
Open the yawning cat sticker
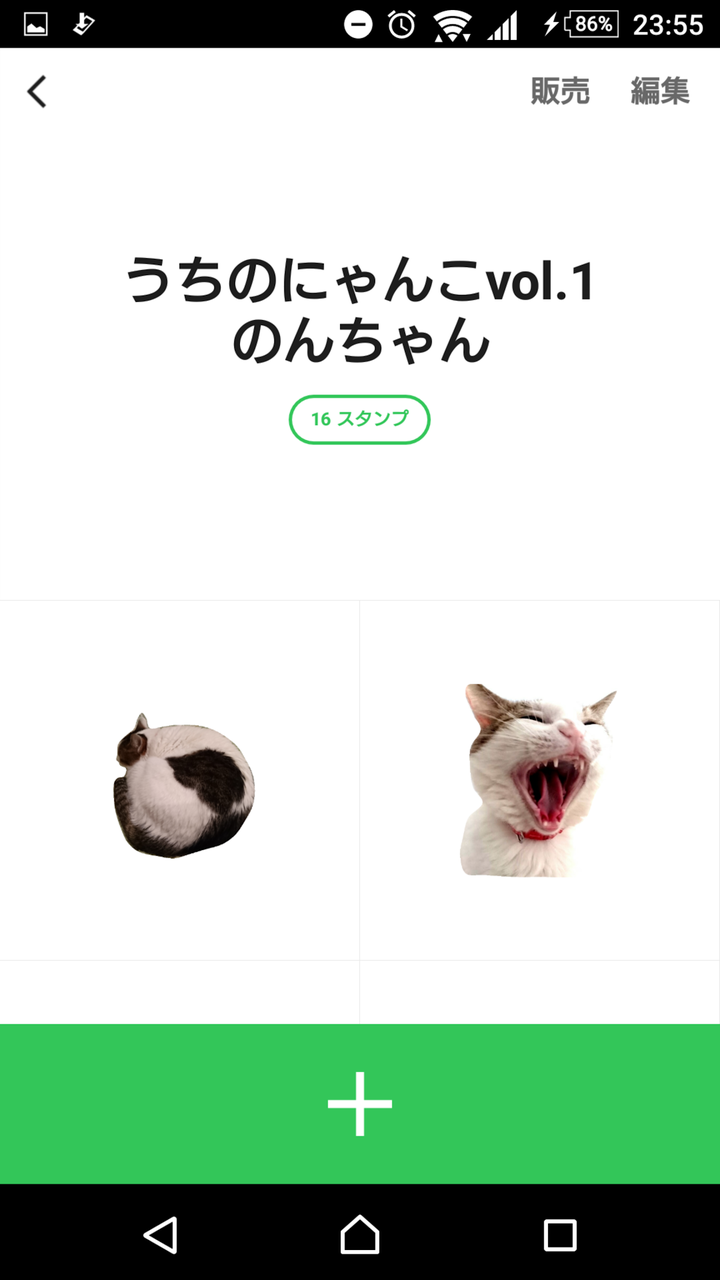[540, 780]
